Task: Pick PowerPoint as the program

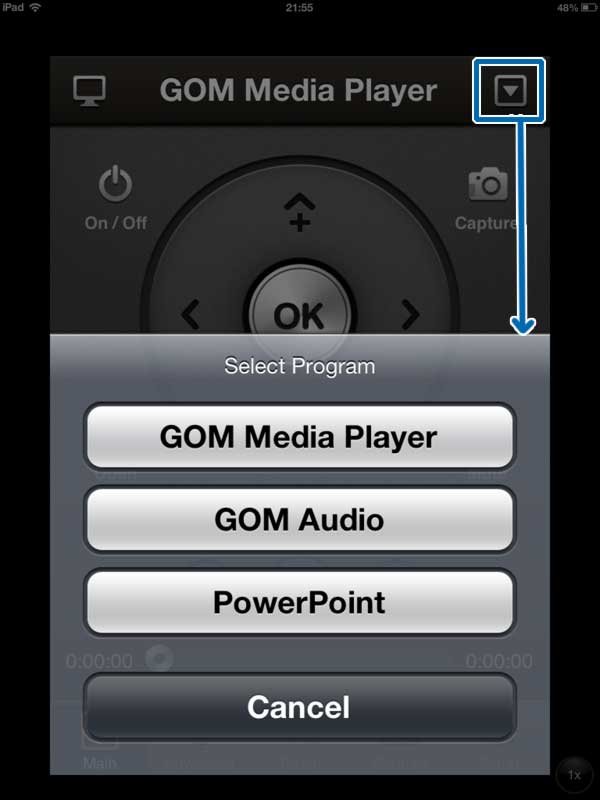Action: tap(299, 602)
